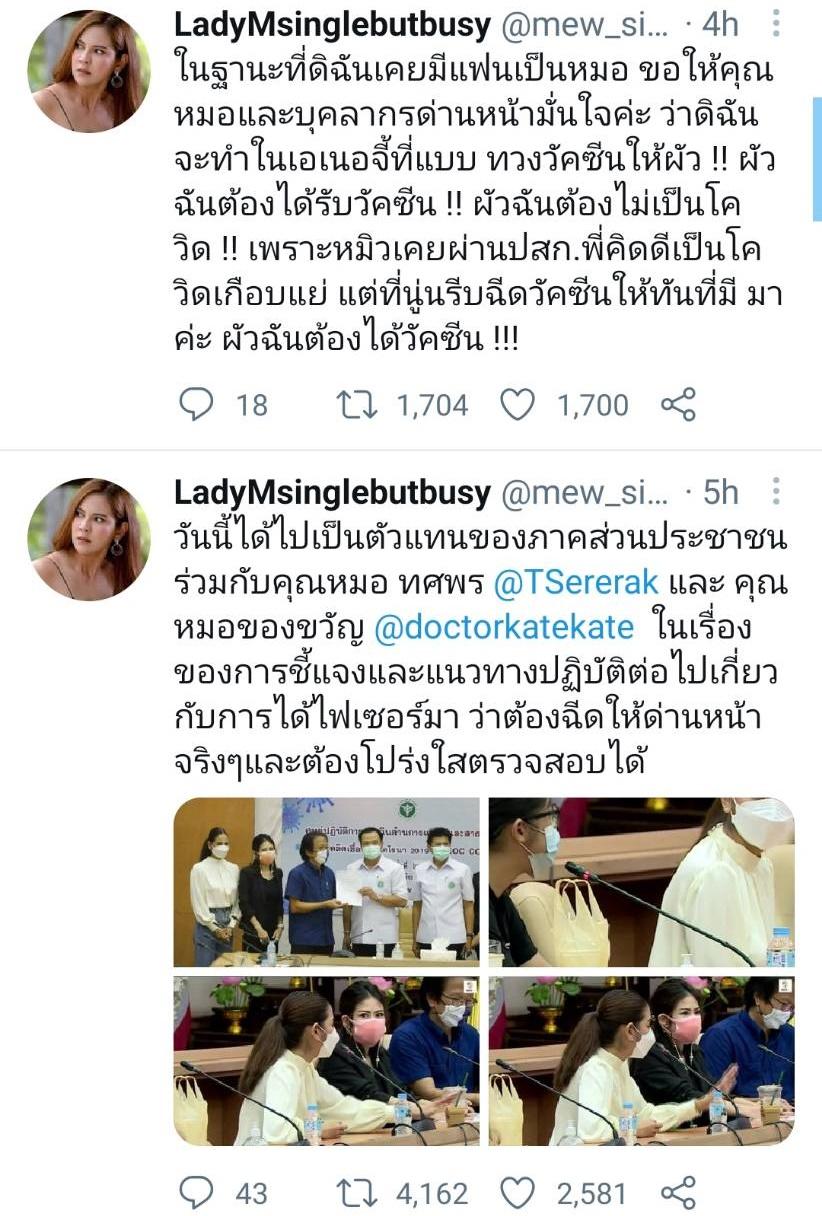Open the bottom-right meeting table photo
822x1216 pixels.
point(641,1060)
